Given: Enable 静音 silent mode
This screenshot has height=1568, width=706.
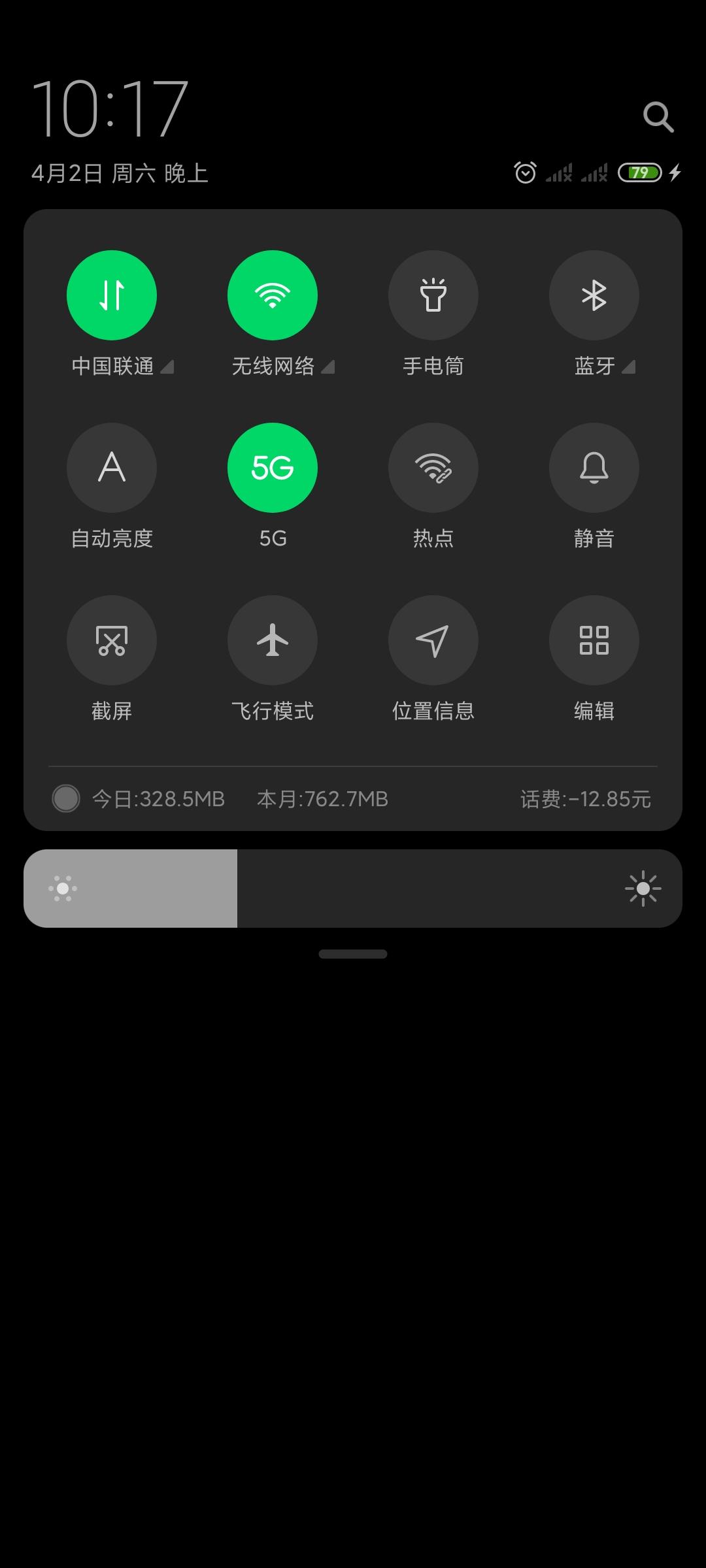Looking at the screenshot, I should (x=594, y=468).
